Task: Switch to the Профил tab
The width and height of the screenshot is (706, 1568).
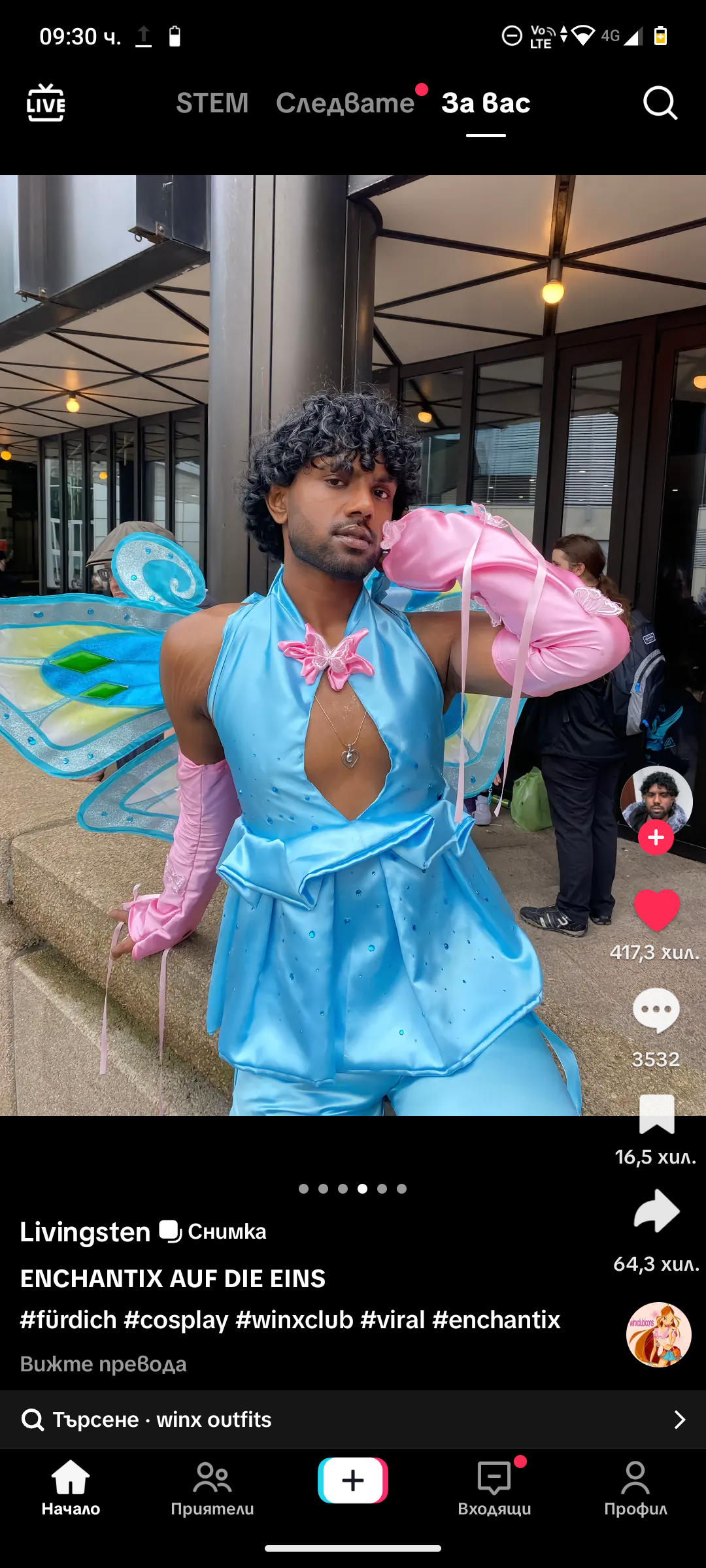Action: pyautogui.click(x=635, y=1488)
